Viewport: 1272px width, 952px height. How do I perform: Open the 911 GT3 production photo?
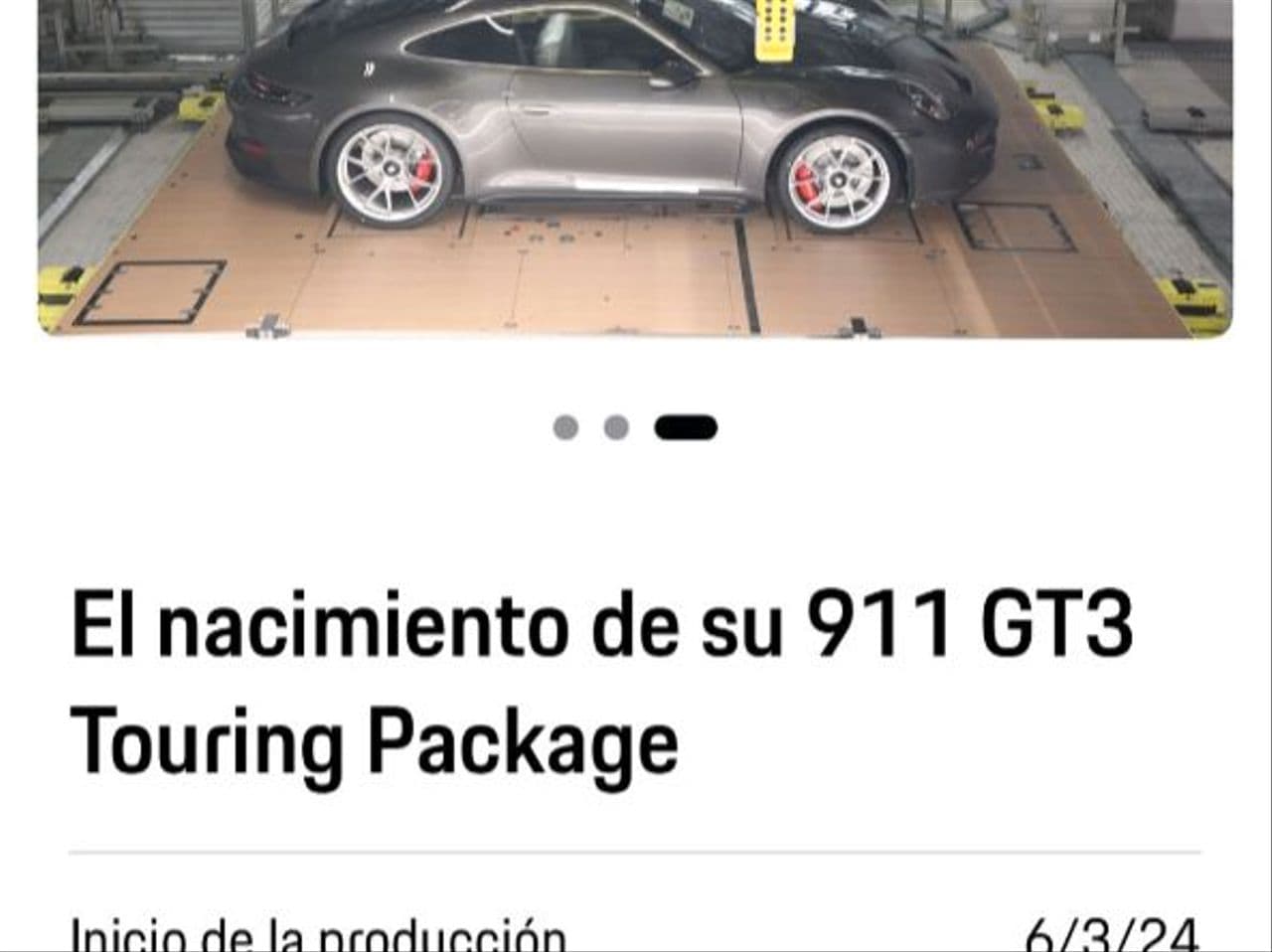(636, 169)
